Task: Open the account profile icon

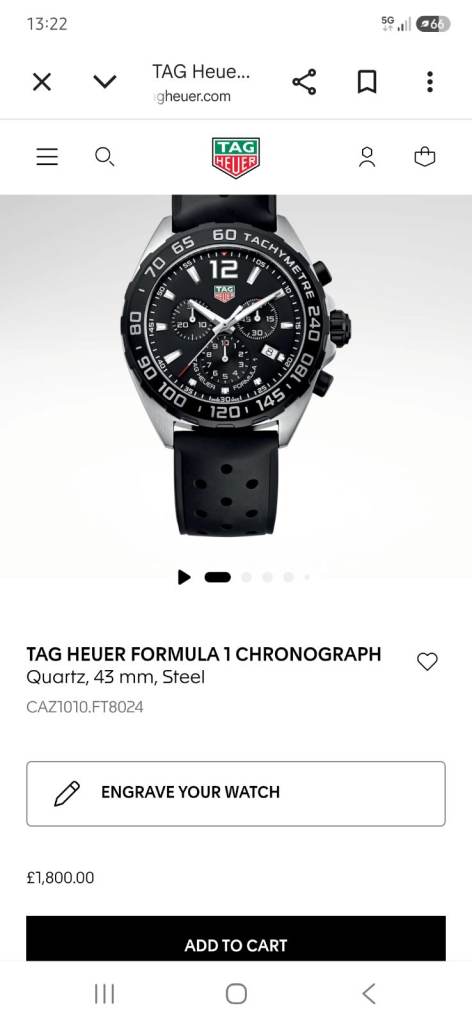Action: coord(368,157)
